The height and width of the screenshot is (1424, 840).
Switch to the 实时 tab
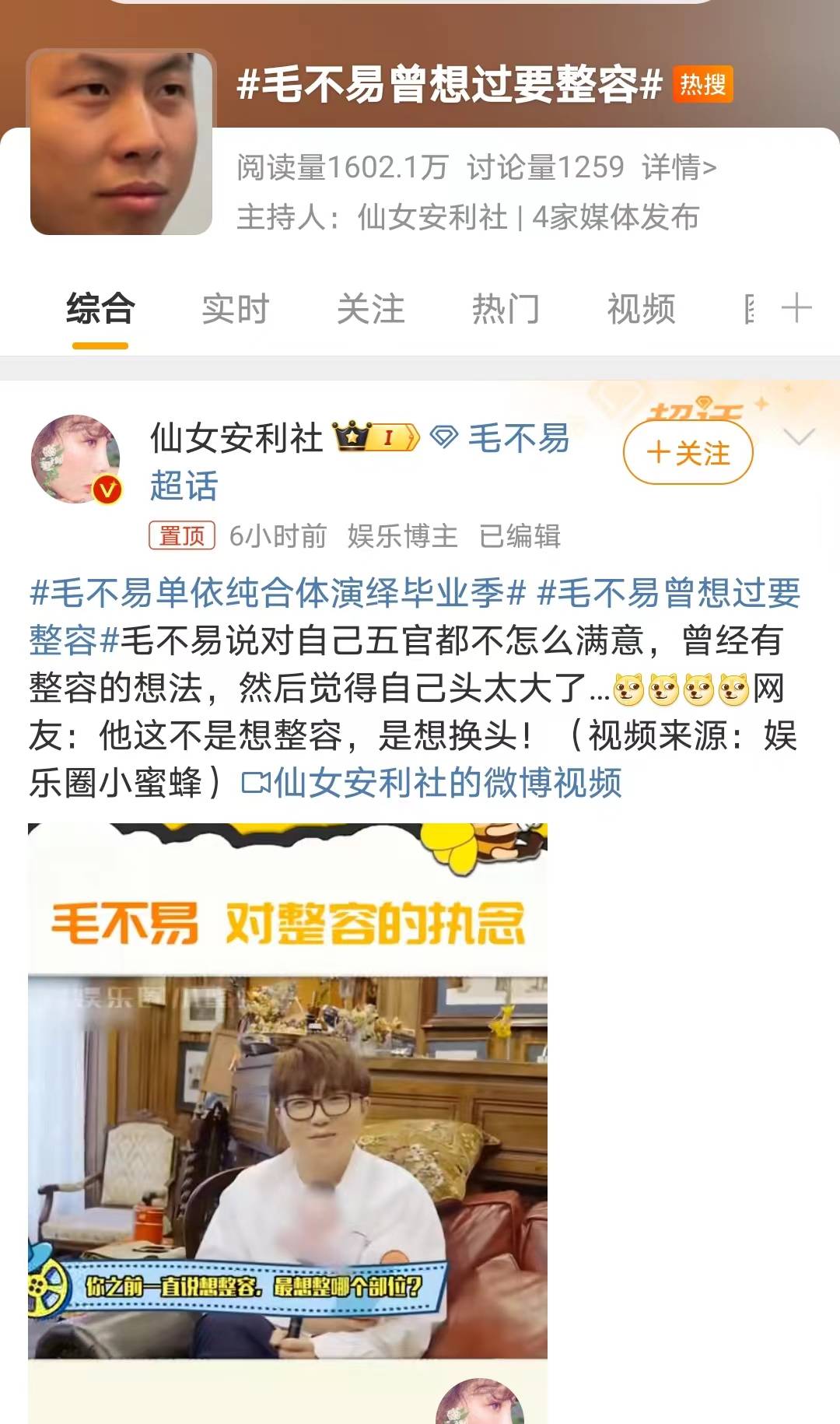[235, 309]
